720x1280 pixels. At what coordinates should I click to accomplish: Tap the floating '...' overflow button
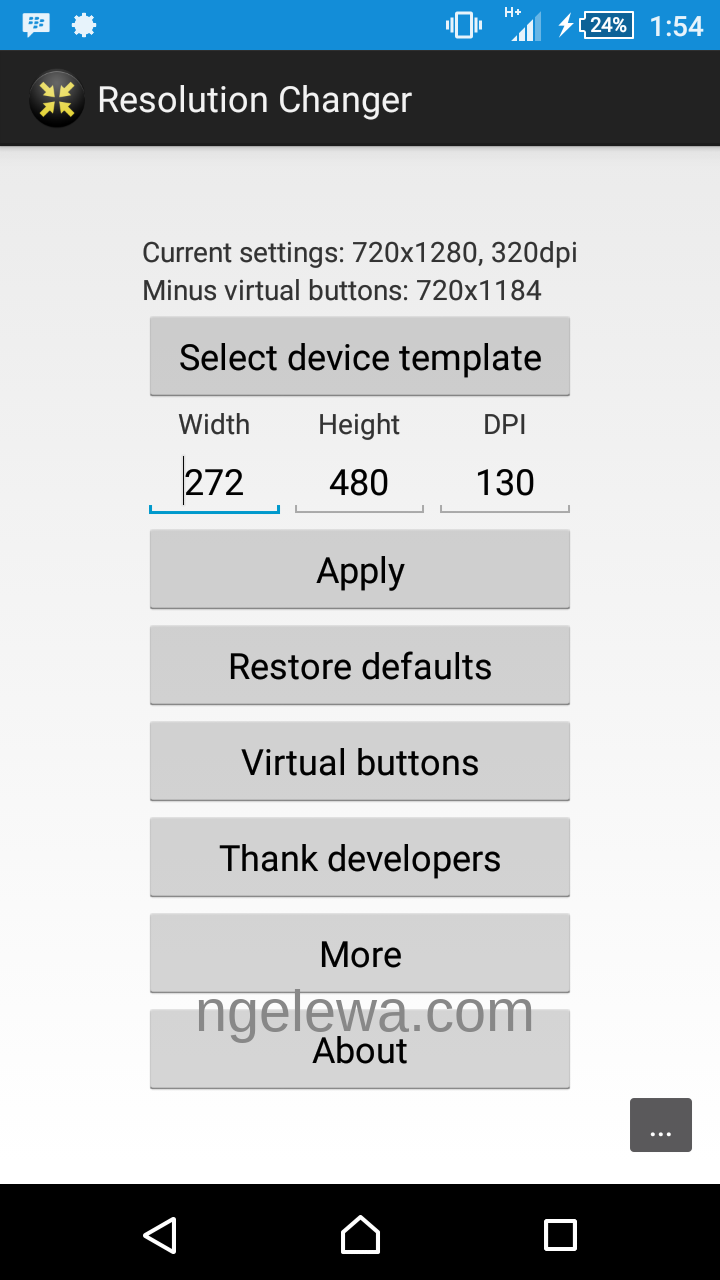pos(660,1124)
